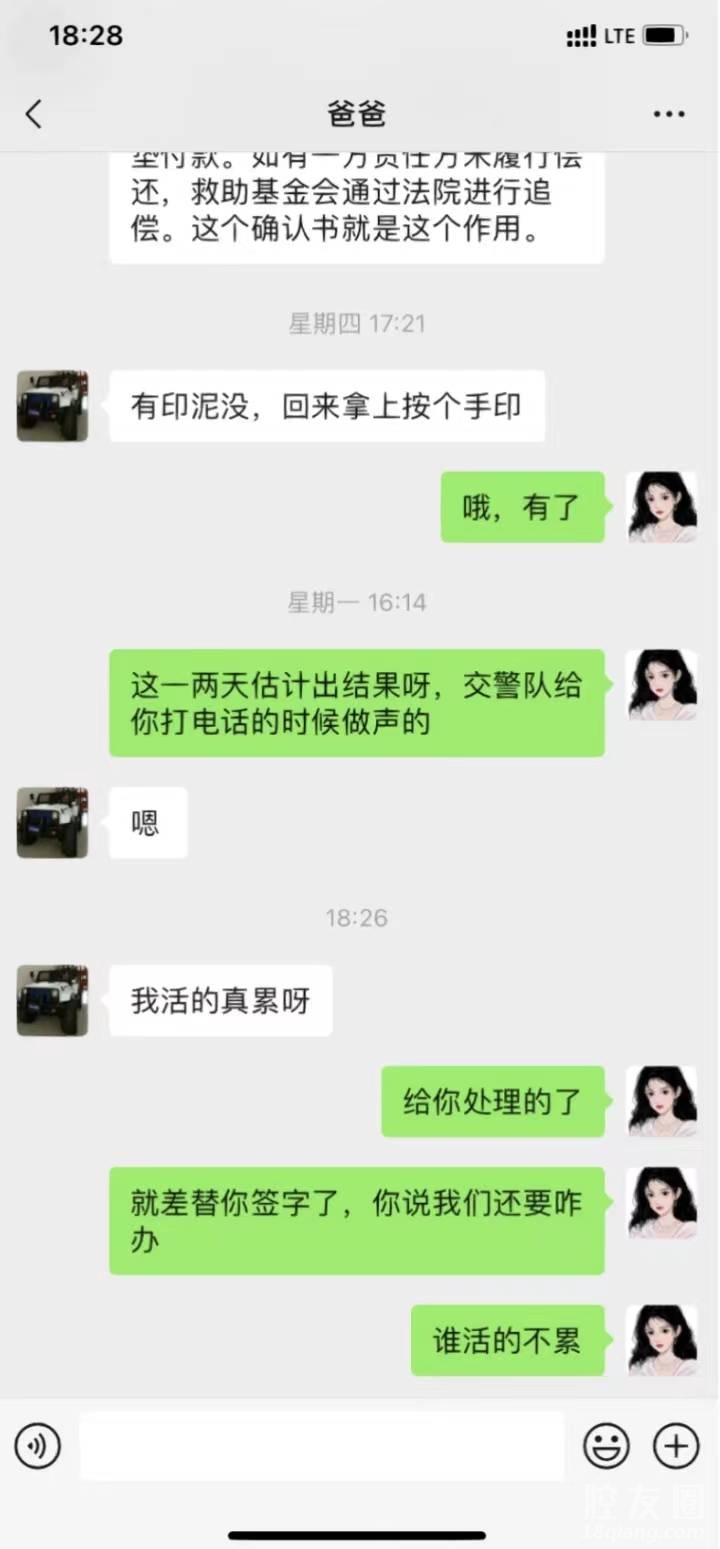Switch to voice message input
This screenshot has width=720, height=1549.
37,1446
